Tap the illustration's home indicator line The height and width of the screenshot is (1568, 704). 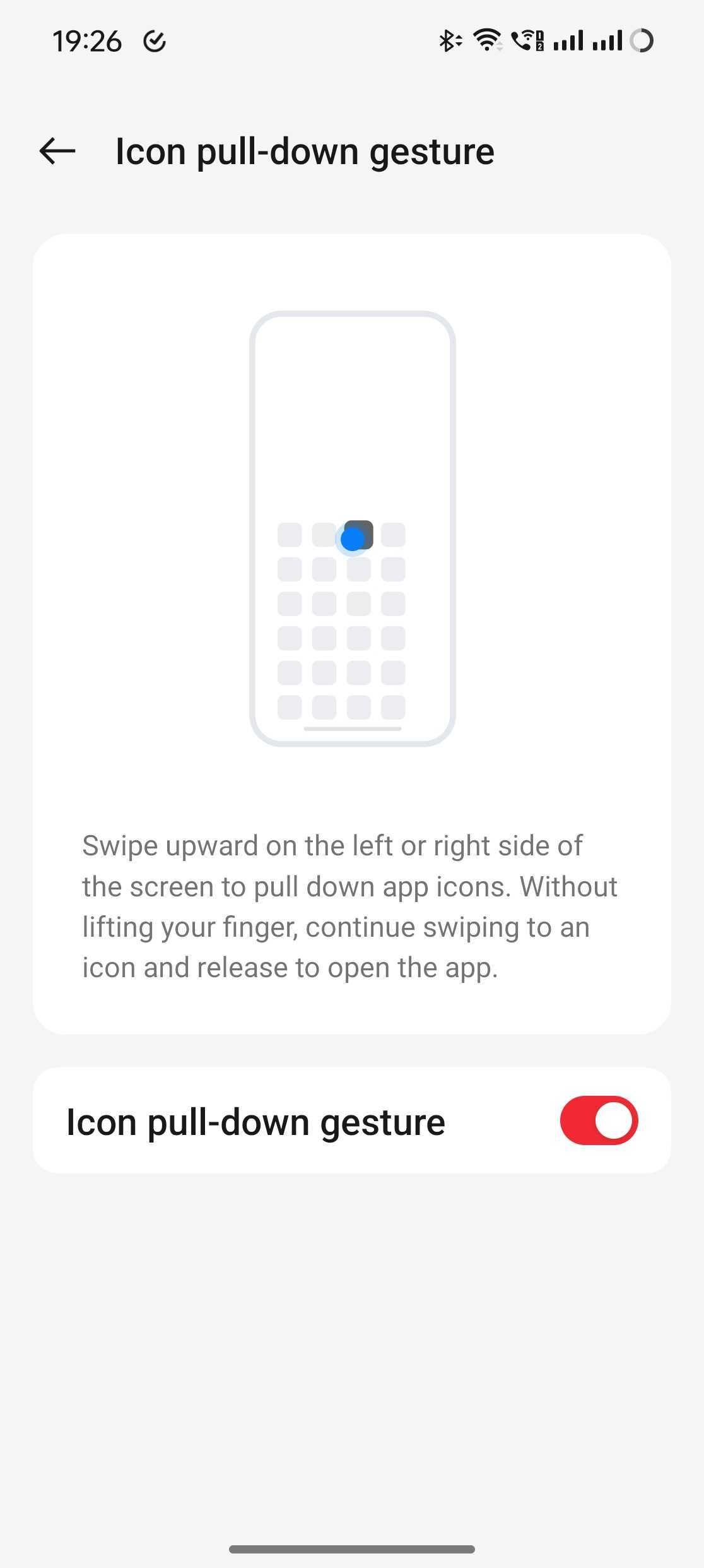(x=353, y=729)
